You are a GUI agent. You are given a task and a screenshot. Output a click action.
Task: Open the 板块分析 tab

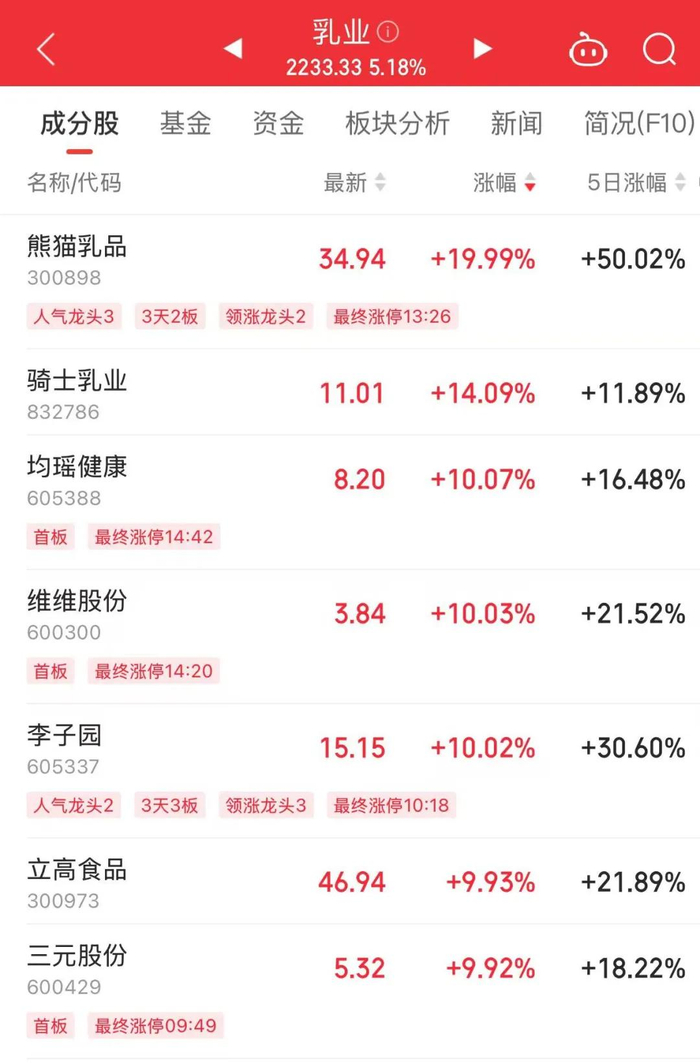point(397,123)
